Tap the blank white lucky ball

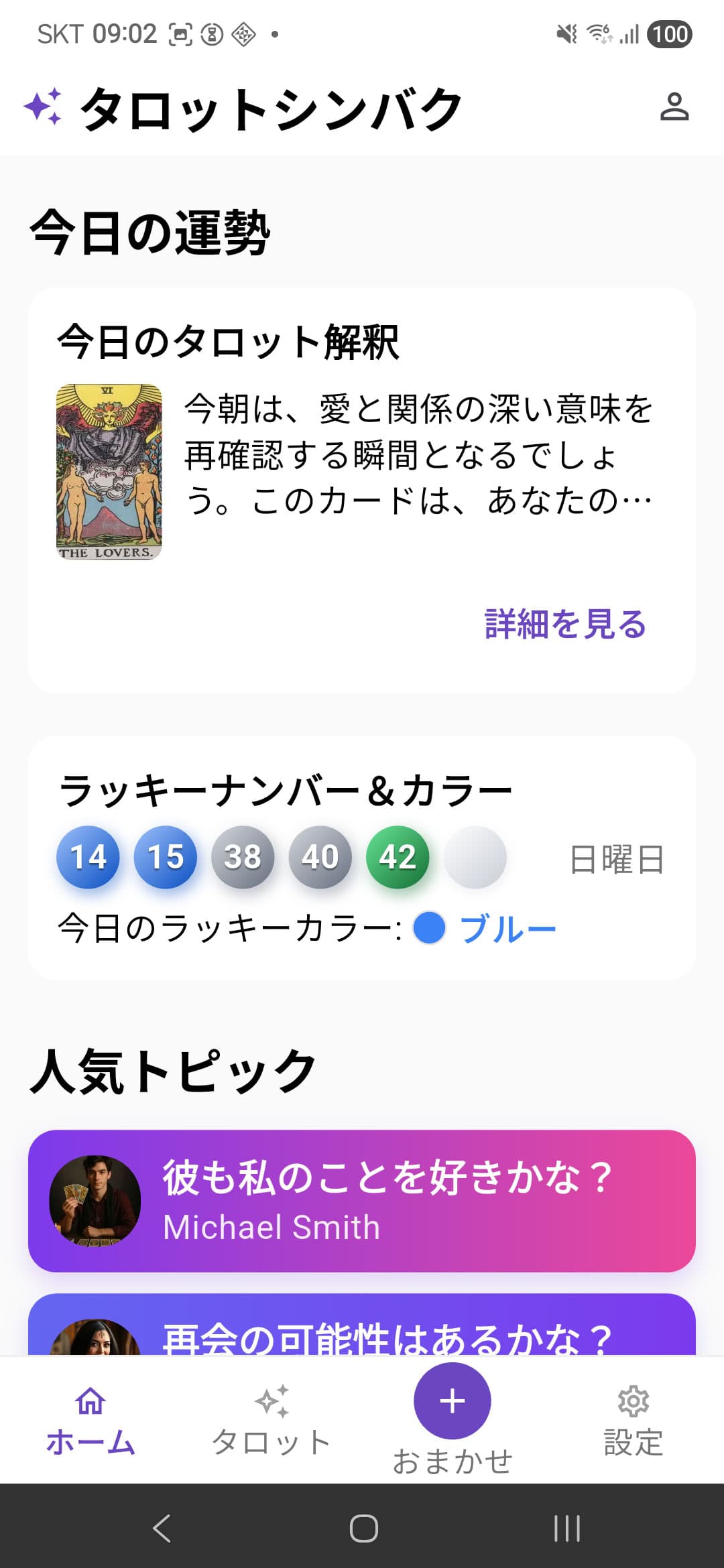click(x=475, y=857)
